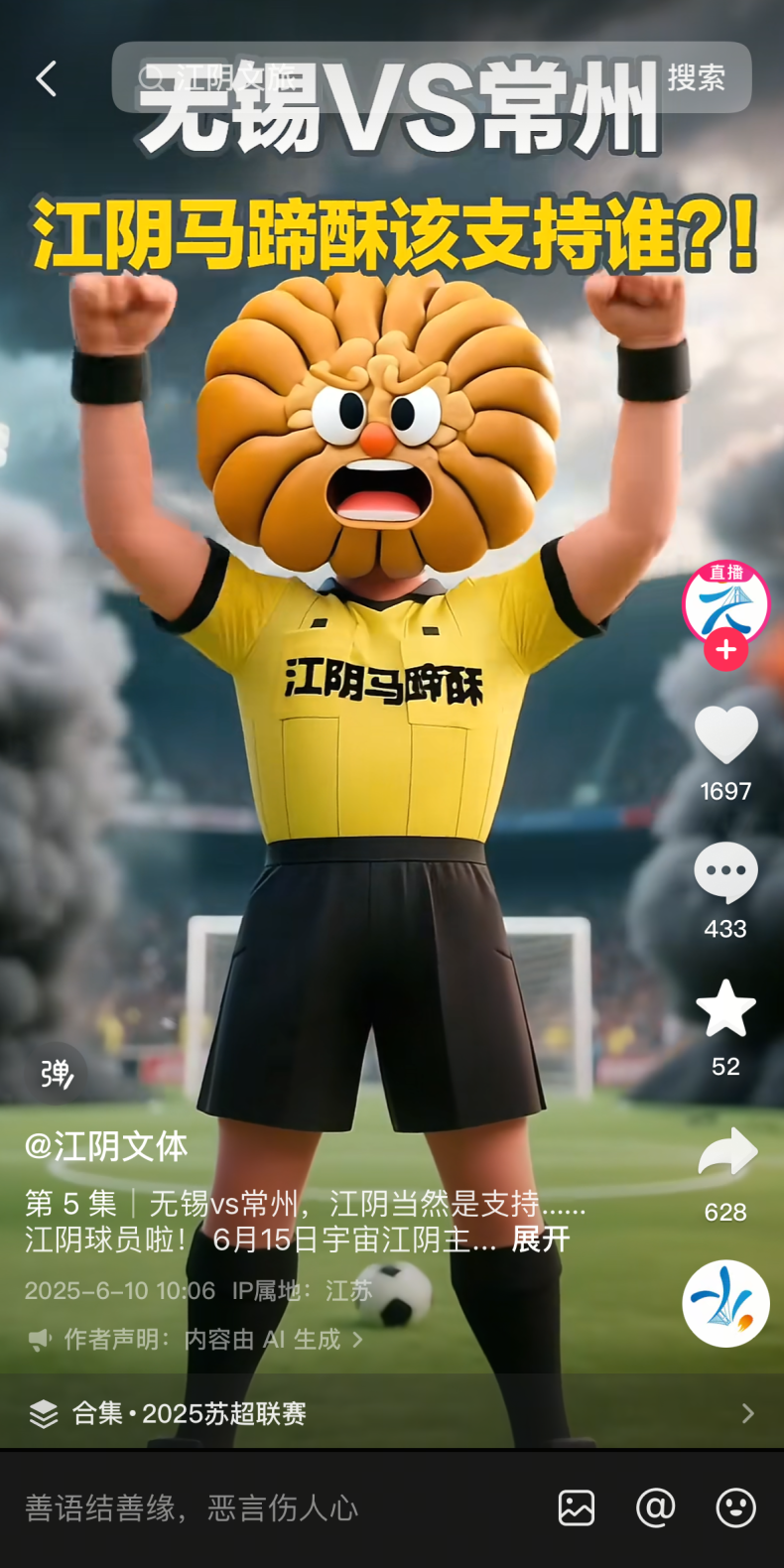The image size is (784, 1568).
Task: Attach an image to the comment
Action: pos(577,1508)
